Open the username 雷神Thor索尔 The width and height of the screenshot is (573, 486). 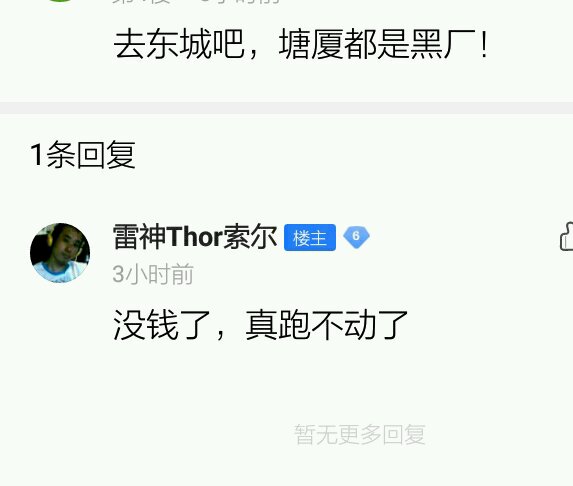point(195,237)
